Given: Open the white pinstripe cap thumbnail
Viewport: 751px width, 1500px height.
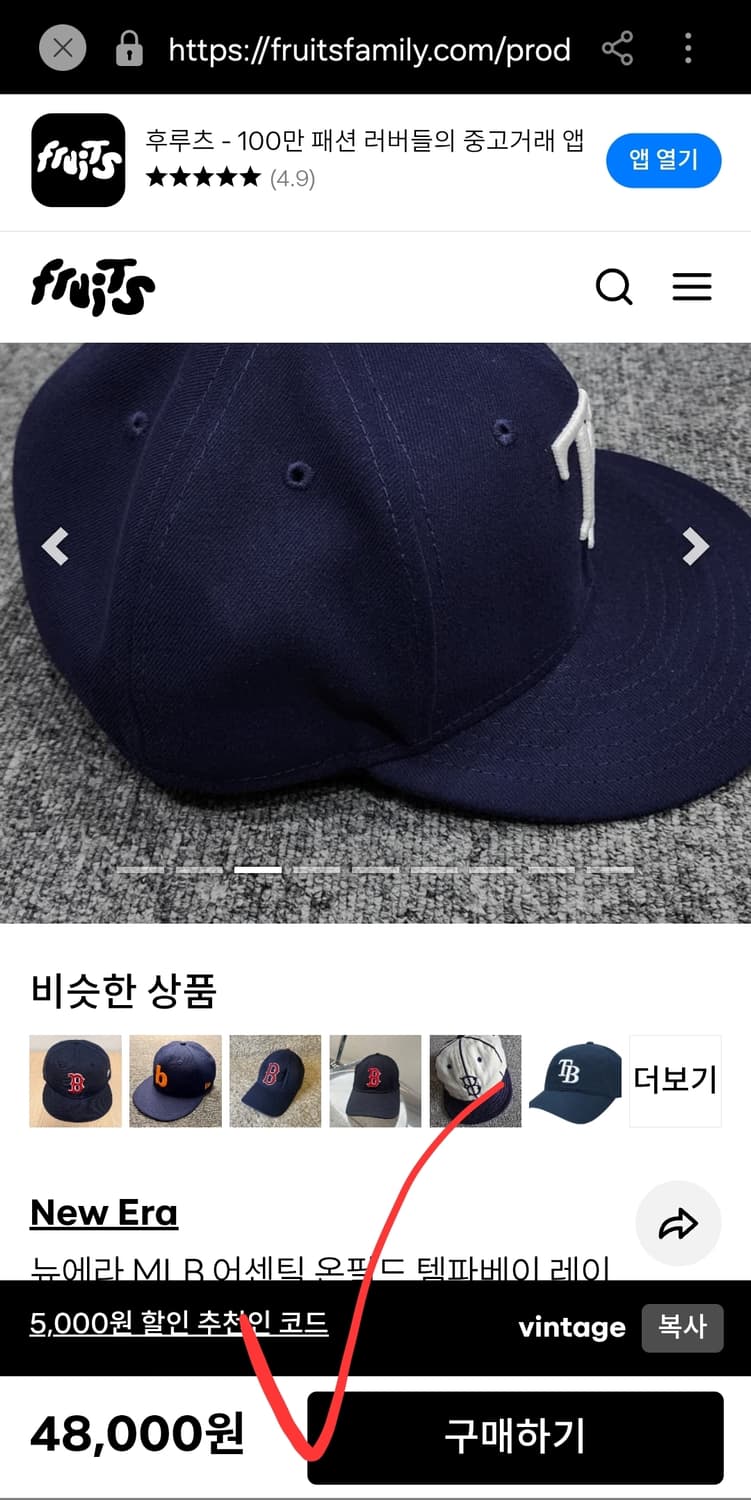Looking at the screenshot, I should pyautogui.click(x=475, y=1080).
